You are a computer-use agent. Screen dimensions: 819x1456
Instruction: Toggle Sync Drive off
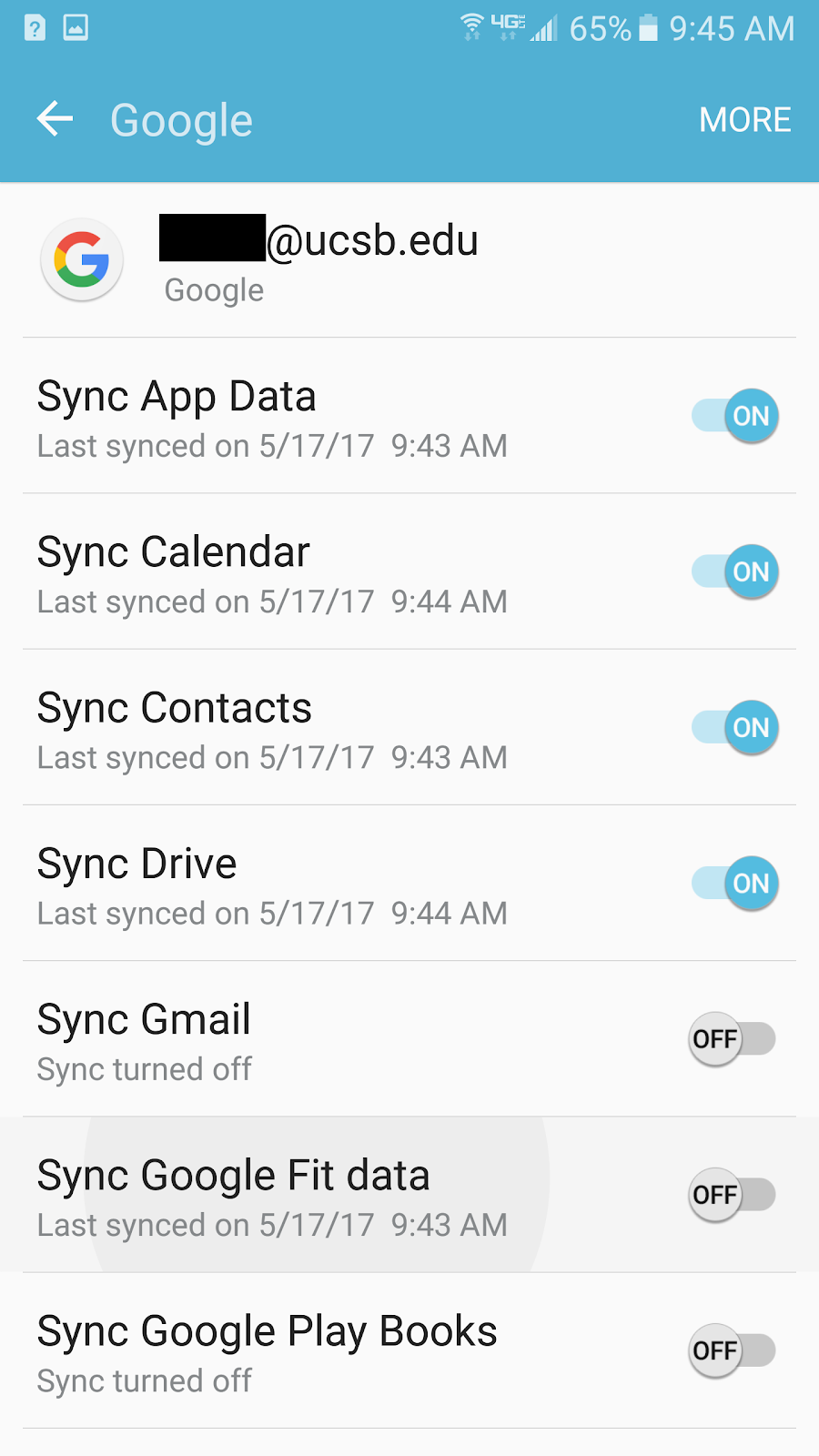point(735,883)
